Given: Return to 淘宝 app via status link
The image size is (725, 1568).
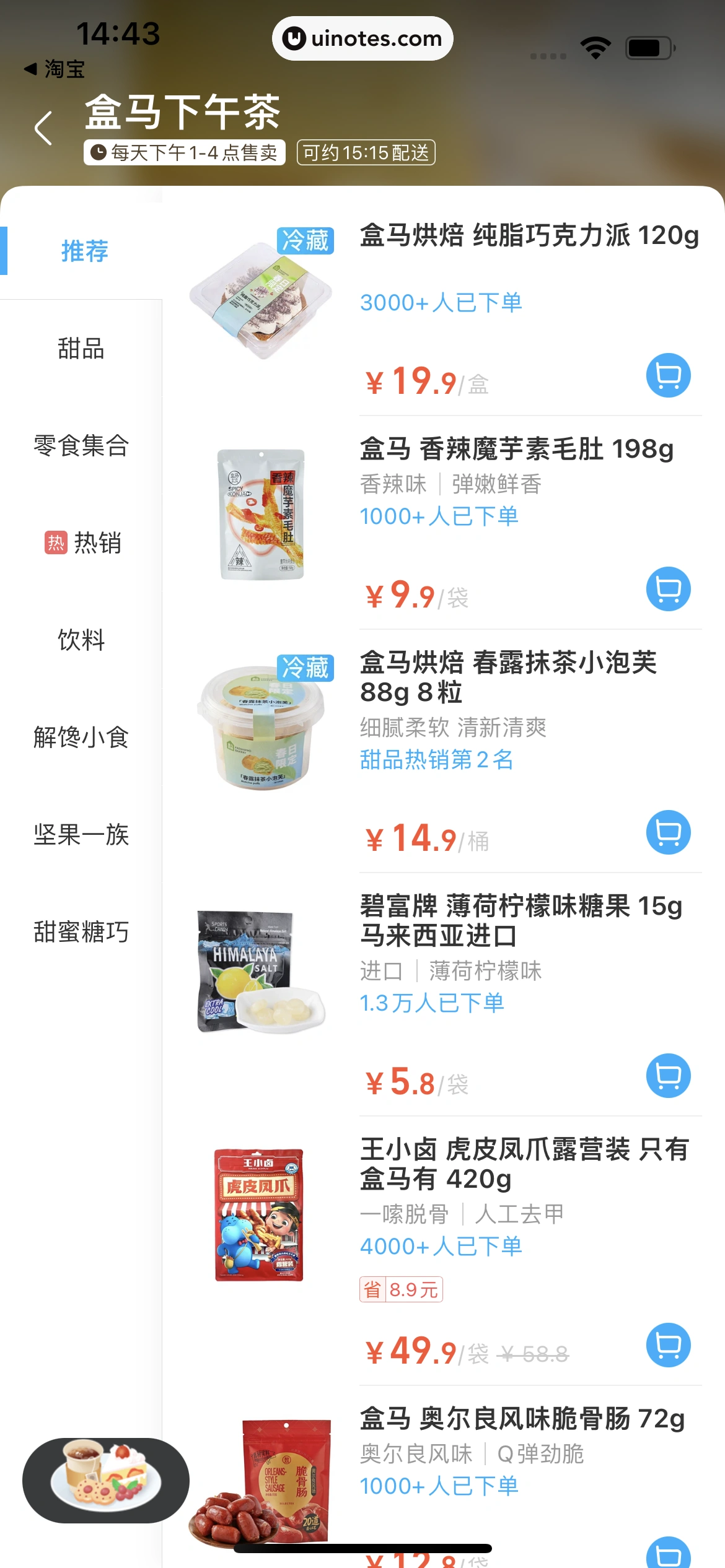Looking at the screenshot, I should tap(55, 69).
